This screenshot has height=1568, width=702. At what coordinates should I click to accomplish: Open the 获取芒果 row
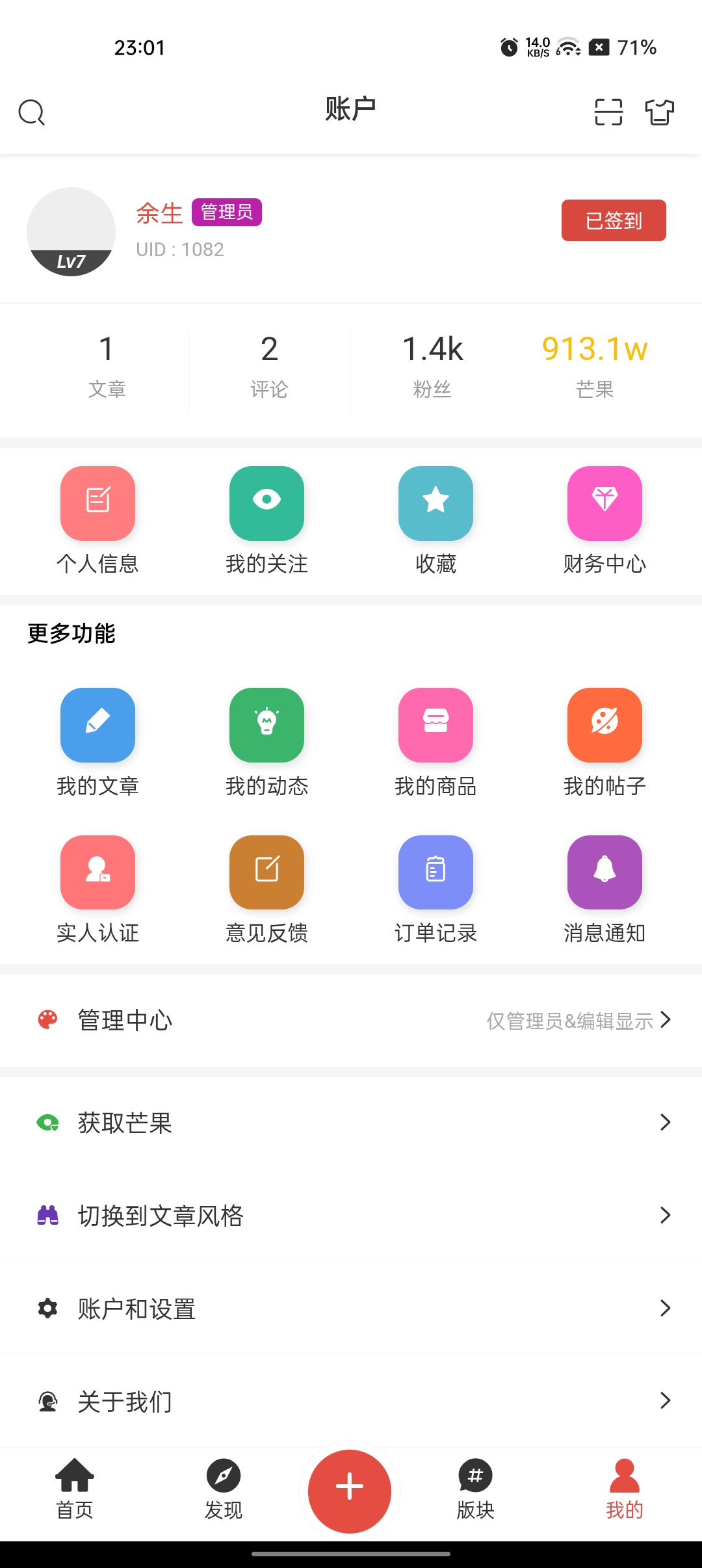(x=351, y=1123)
